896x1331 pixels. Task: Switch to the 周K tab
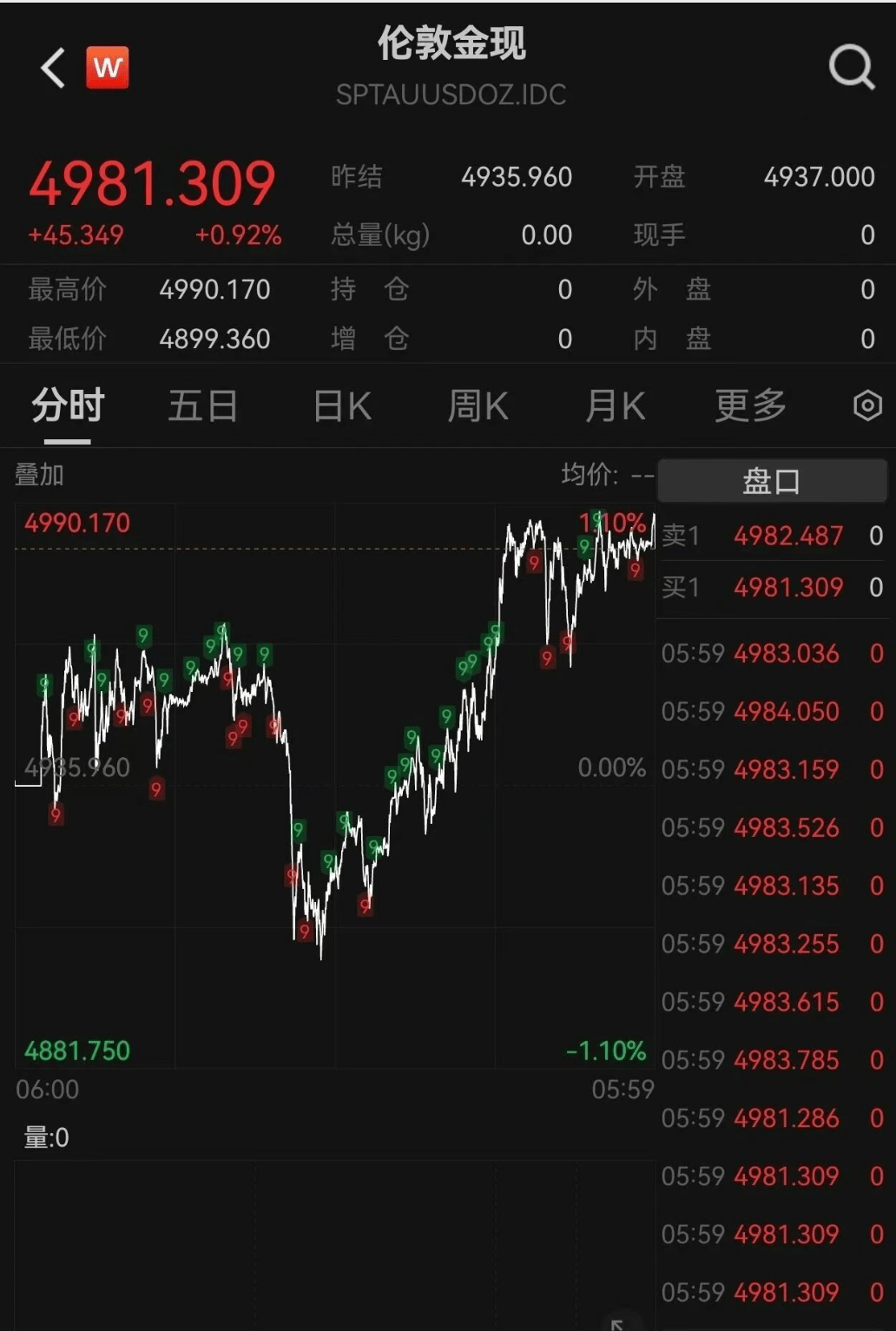tap(478, 405)
